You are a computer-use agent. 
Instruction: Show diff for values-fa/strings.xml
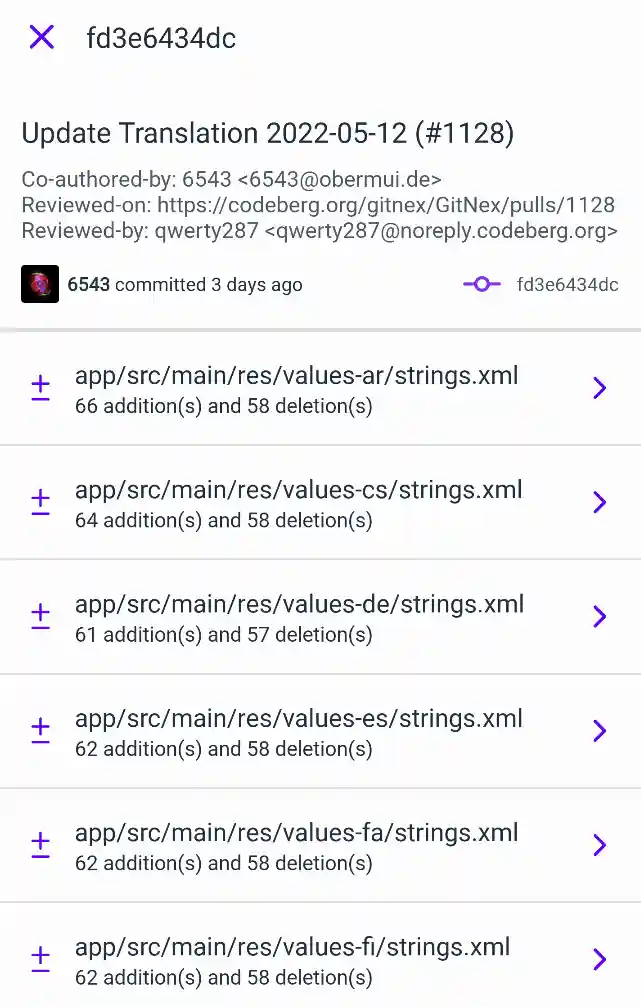(320, 845)
